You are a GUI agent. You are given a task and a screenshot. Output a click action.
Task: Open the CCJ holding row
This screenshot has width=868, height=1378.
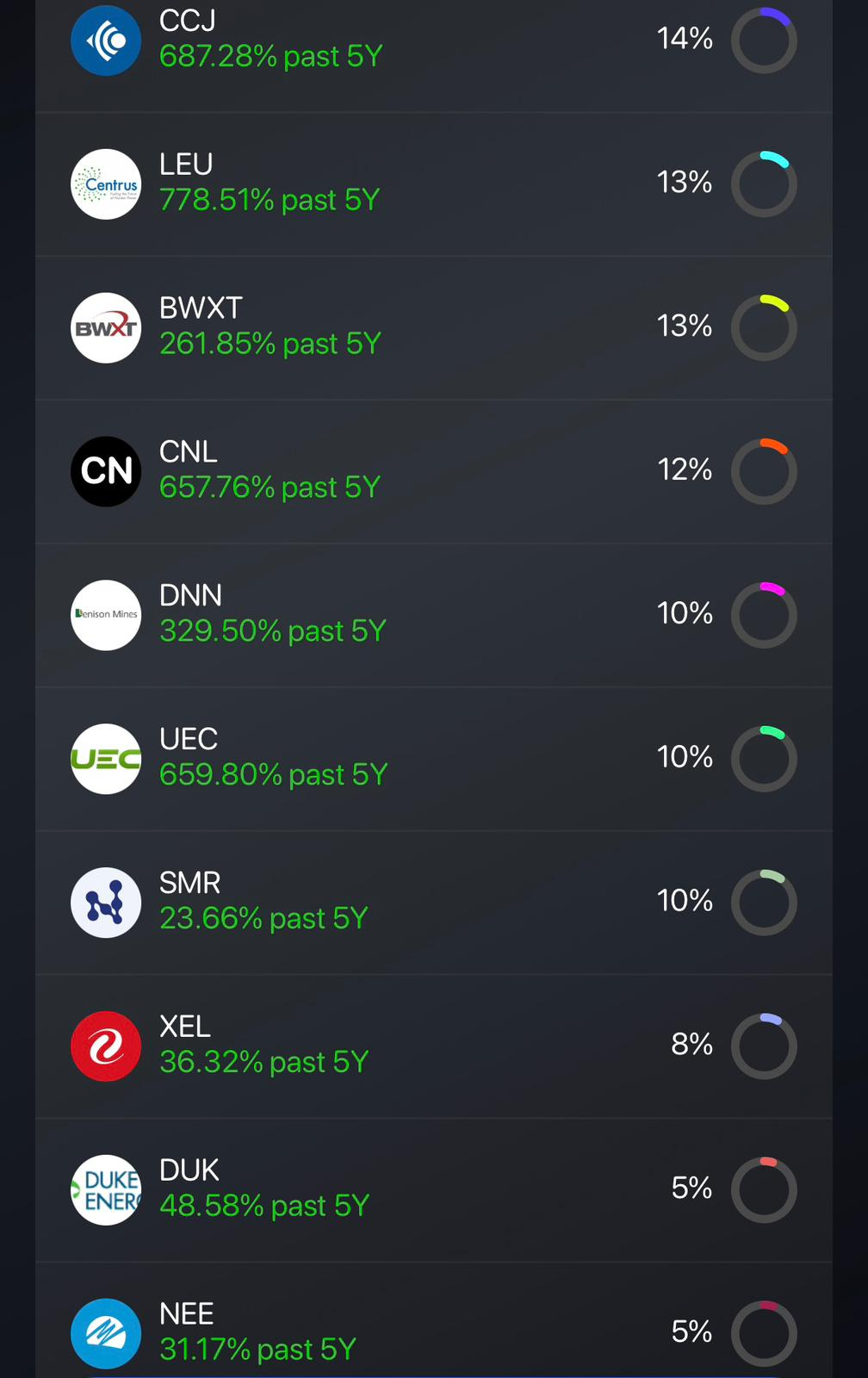(x=433, y=40)
